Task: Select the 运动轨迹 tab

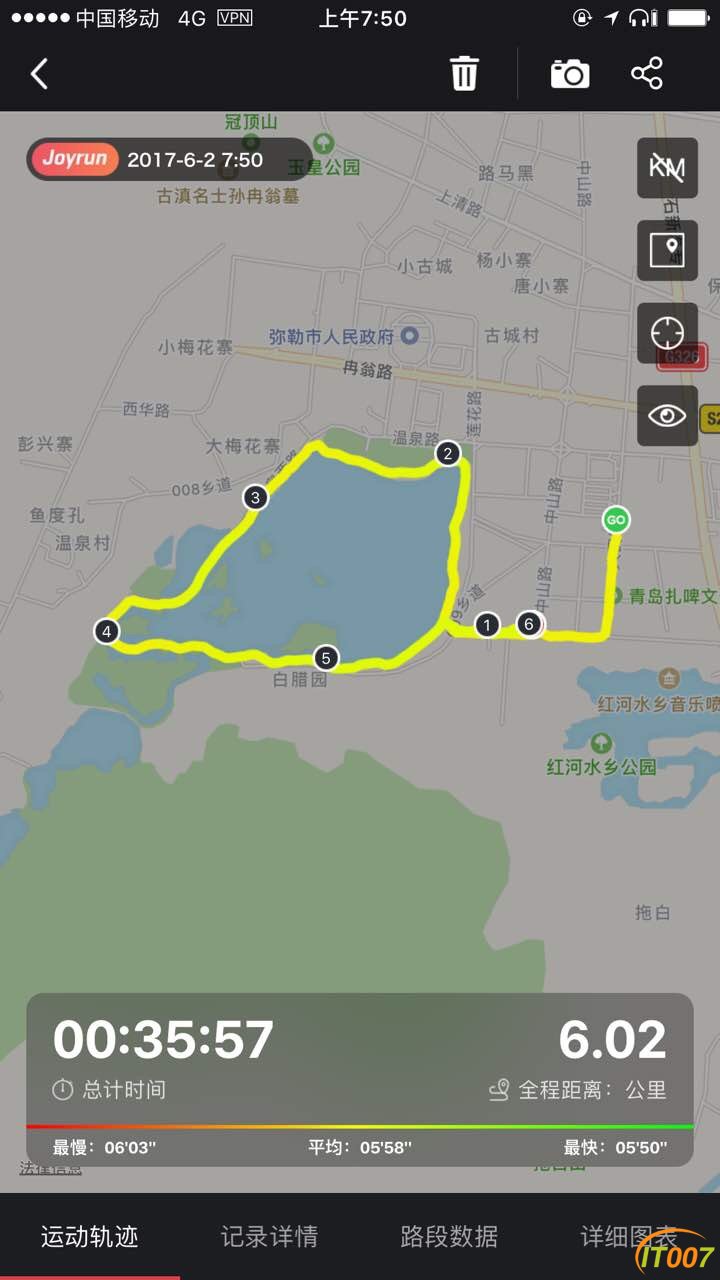Action: point(90,1237)
